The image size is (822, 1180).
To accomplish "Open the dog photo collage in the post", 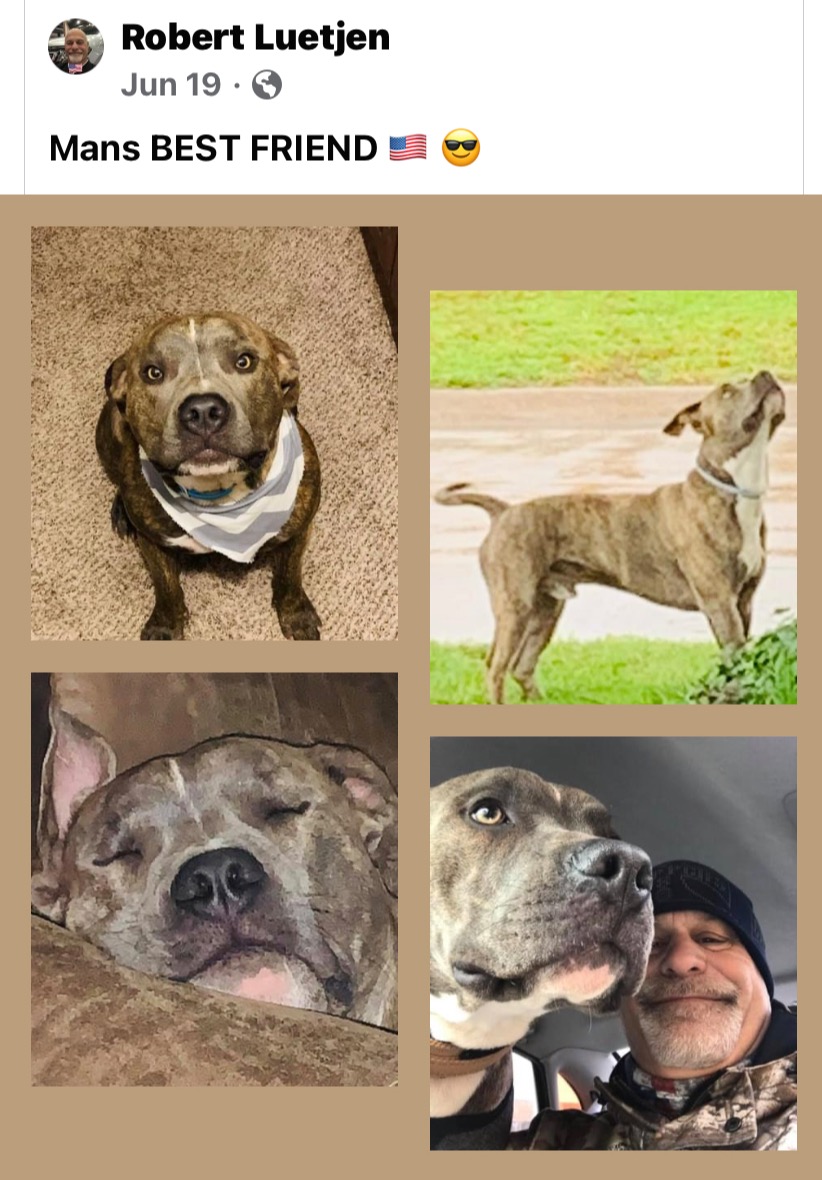I will (411, 680).
